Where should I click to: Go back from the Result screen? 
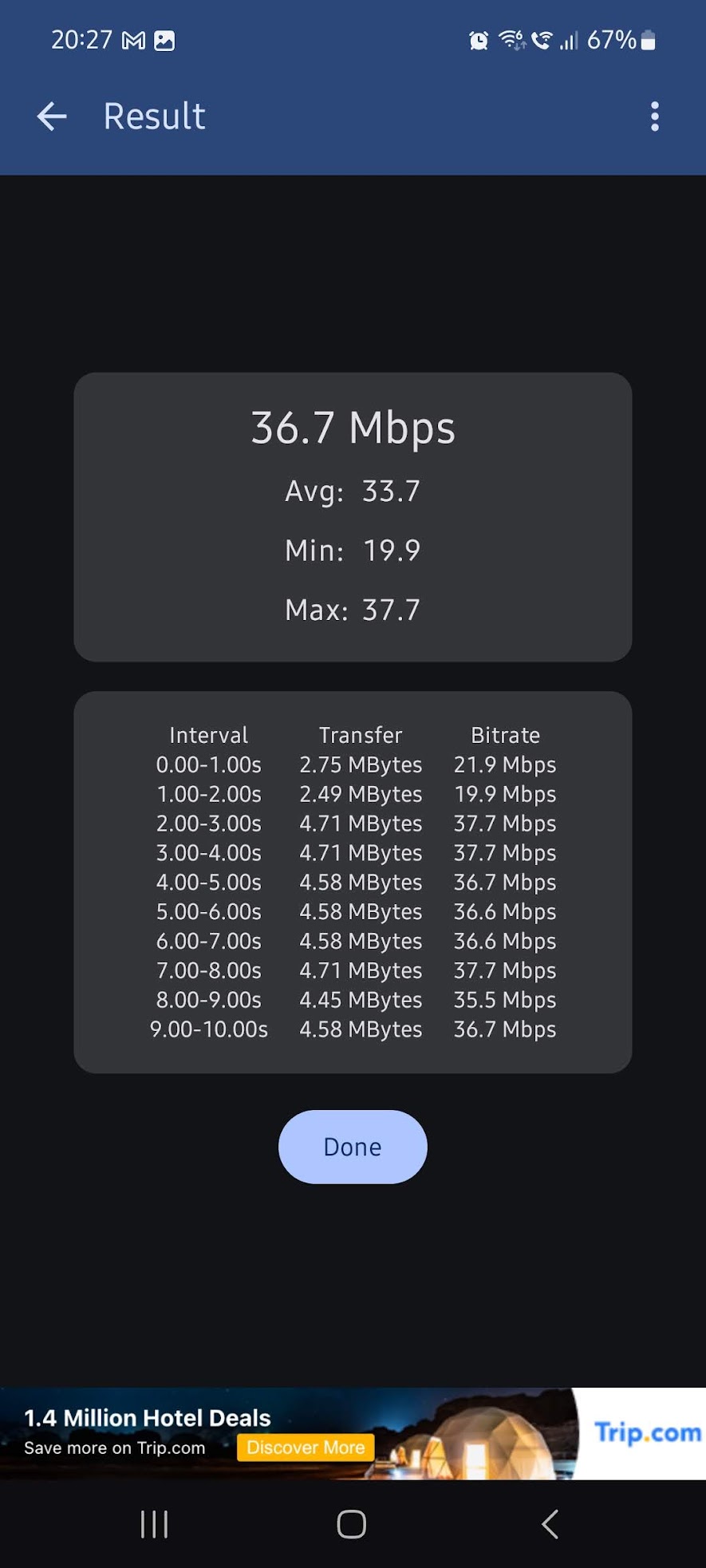52,117
